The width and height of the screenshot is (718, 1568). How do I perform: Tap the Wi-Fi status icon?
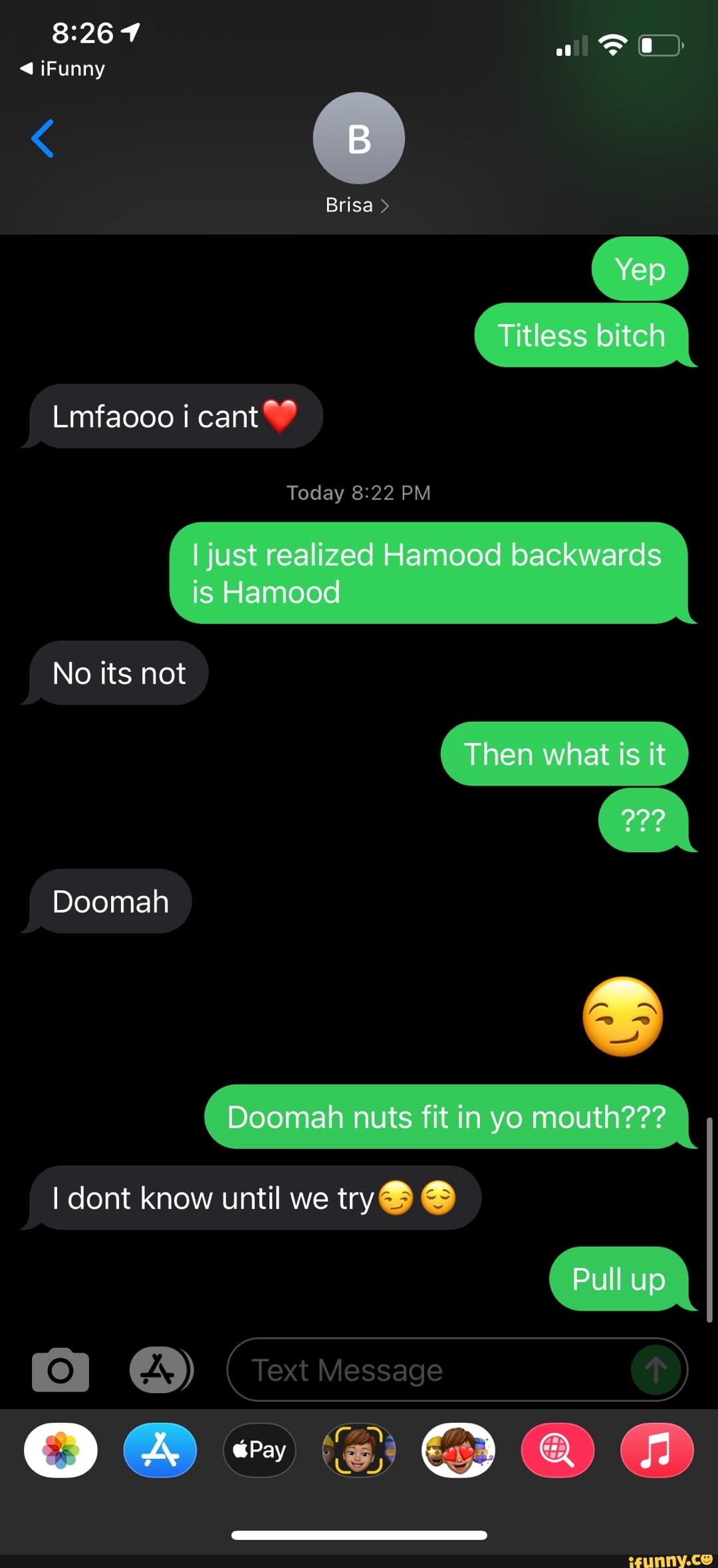coord(612,45)
